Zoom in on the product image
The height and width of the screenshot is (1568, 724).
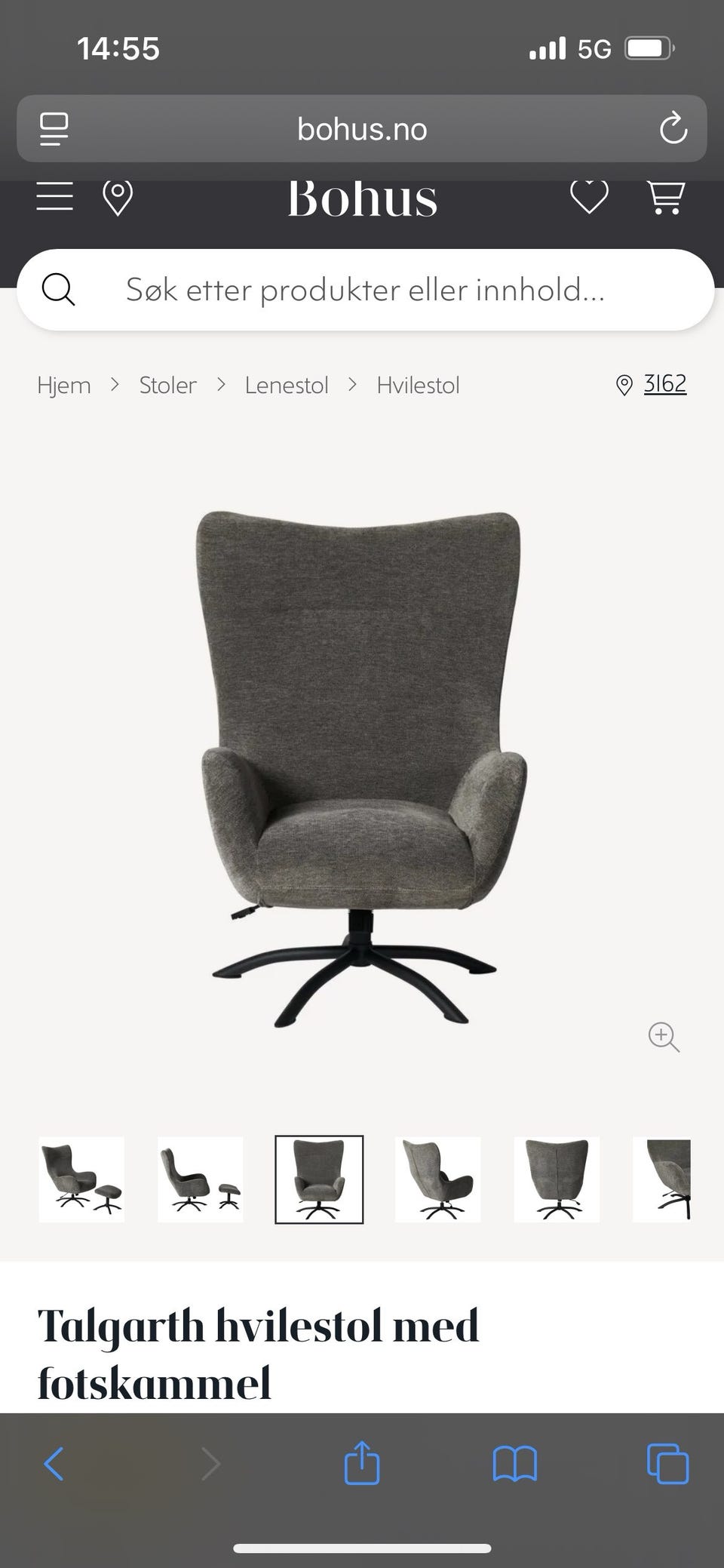[x=664, y=1037]
